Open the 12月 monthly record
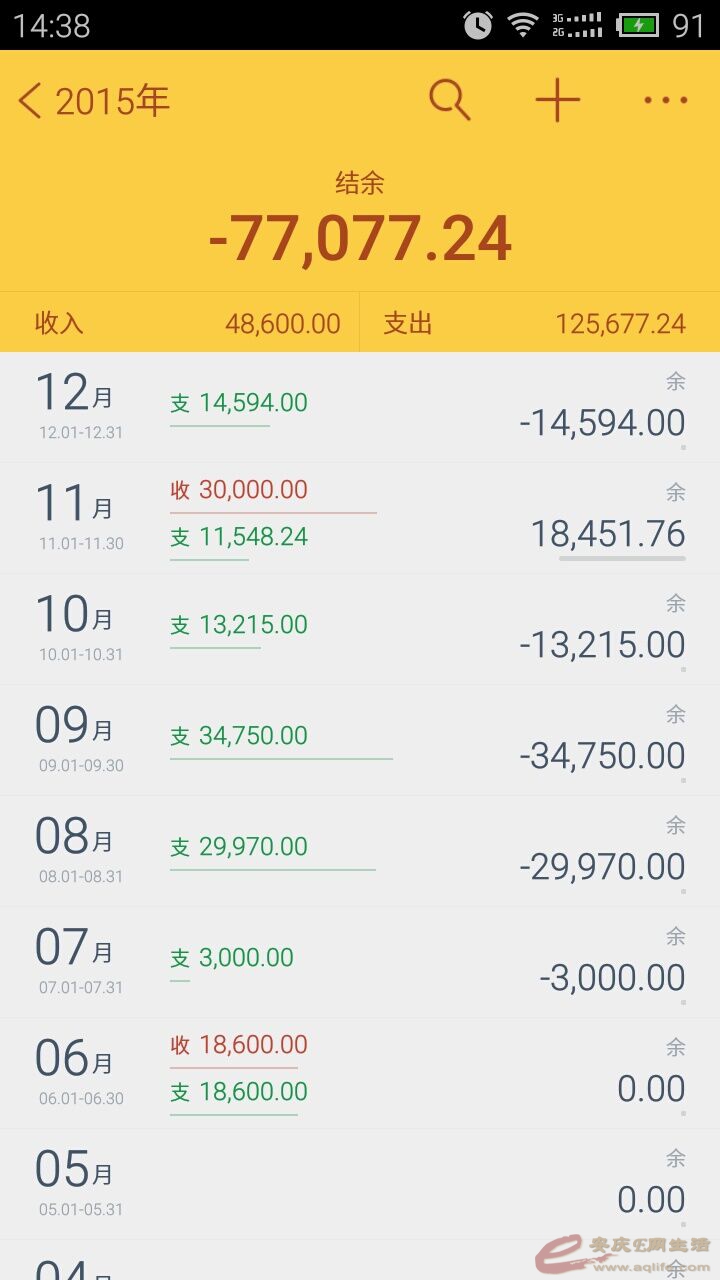This screenshot has height=1280, width=720. point(360,407)
